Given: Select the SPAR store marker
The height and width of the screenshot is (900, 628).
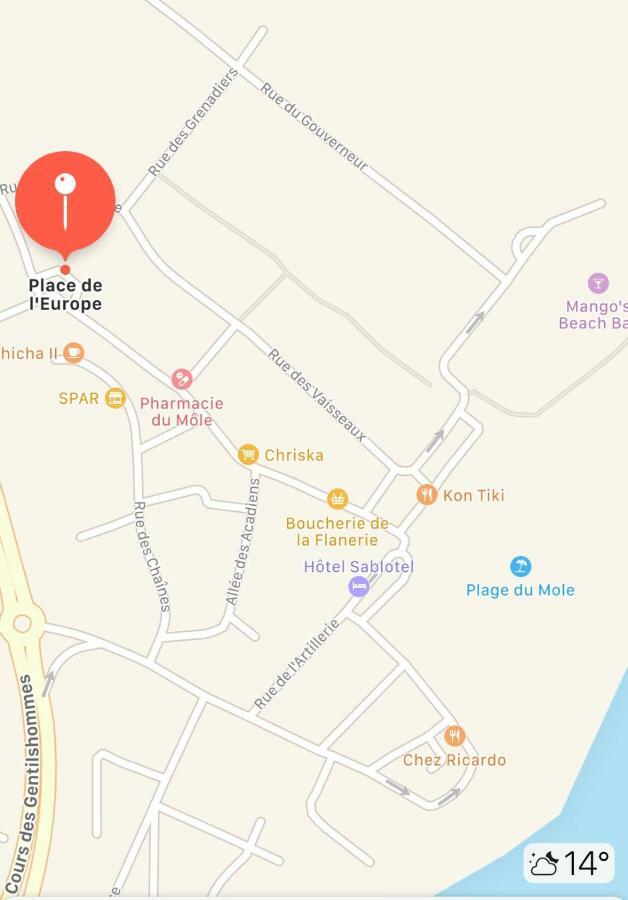Looking at the screenshot, I should pos(115,398).
